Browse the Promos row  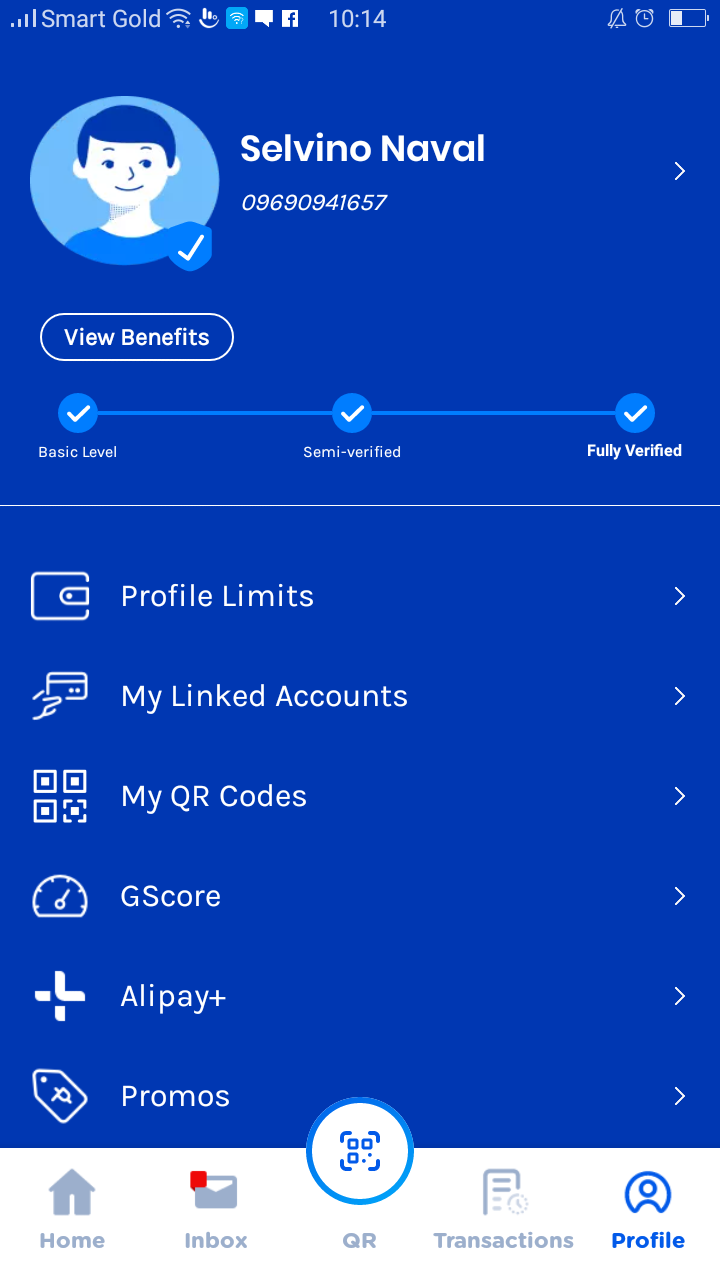[360, 1096]
